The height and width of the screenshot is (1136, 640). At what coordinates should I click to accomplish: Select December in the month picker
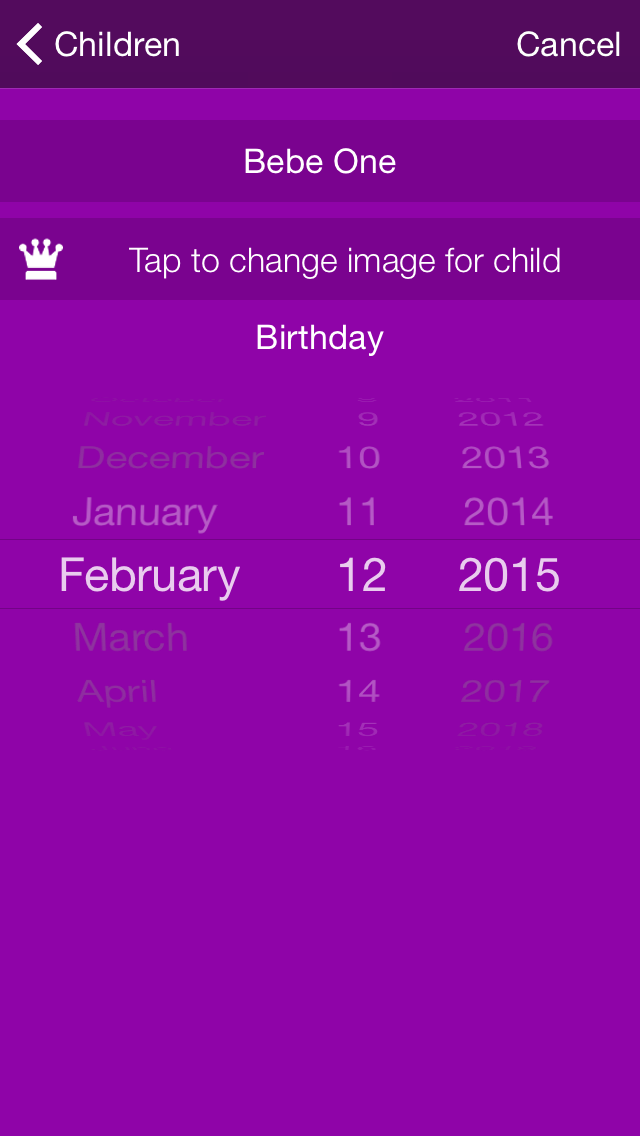click(x=170, y=458)
